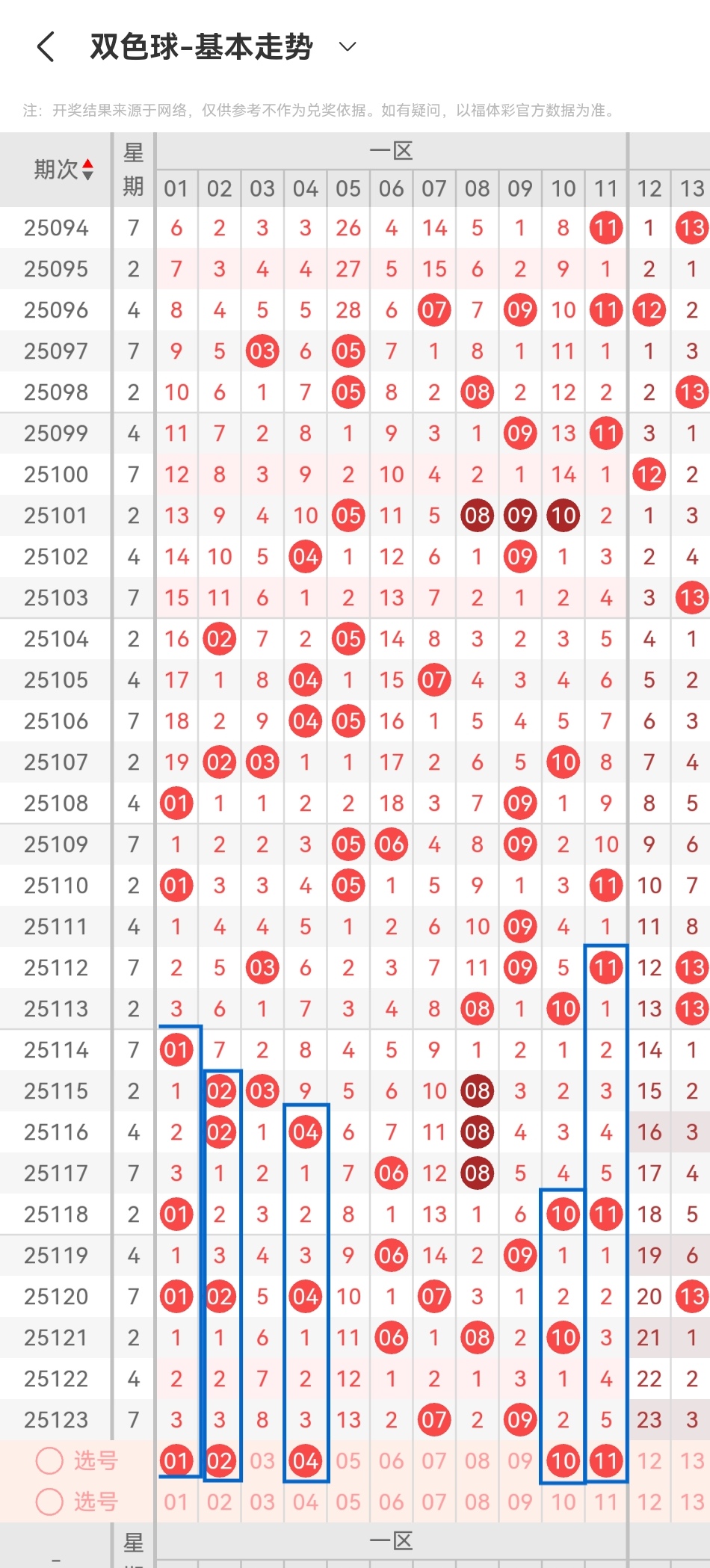Unselect the highlighted pick number 04
The image size is (710, 1568).
[x=306, y=1460]
